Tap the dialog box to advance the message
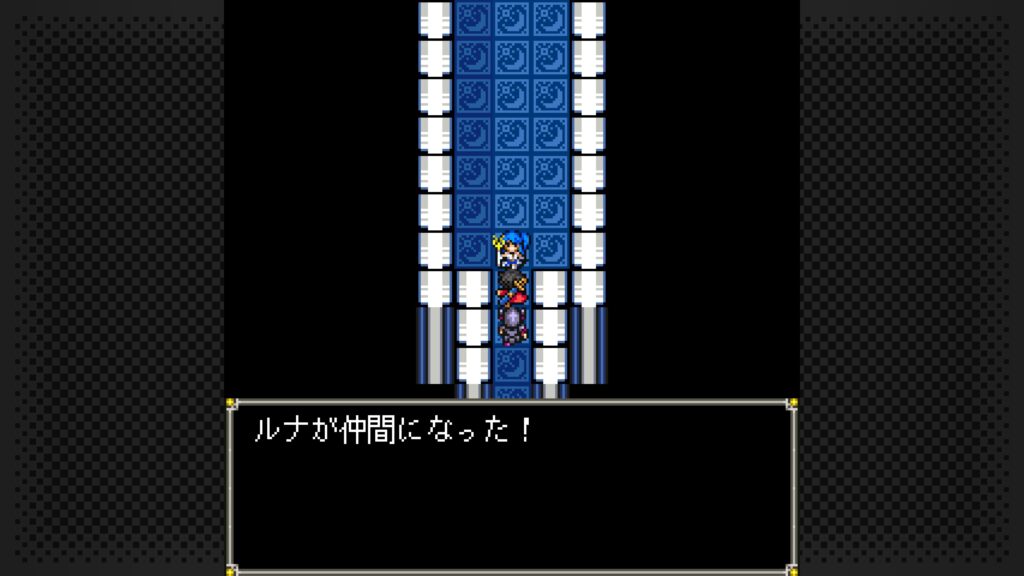Image resolution: width=1024 pixels, height=576 pixels. 511,486
